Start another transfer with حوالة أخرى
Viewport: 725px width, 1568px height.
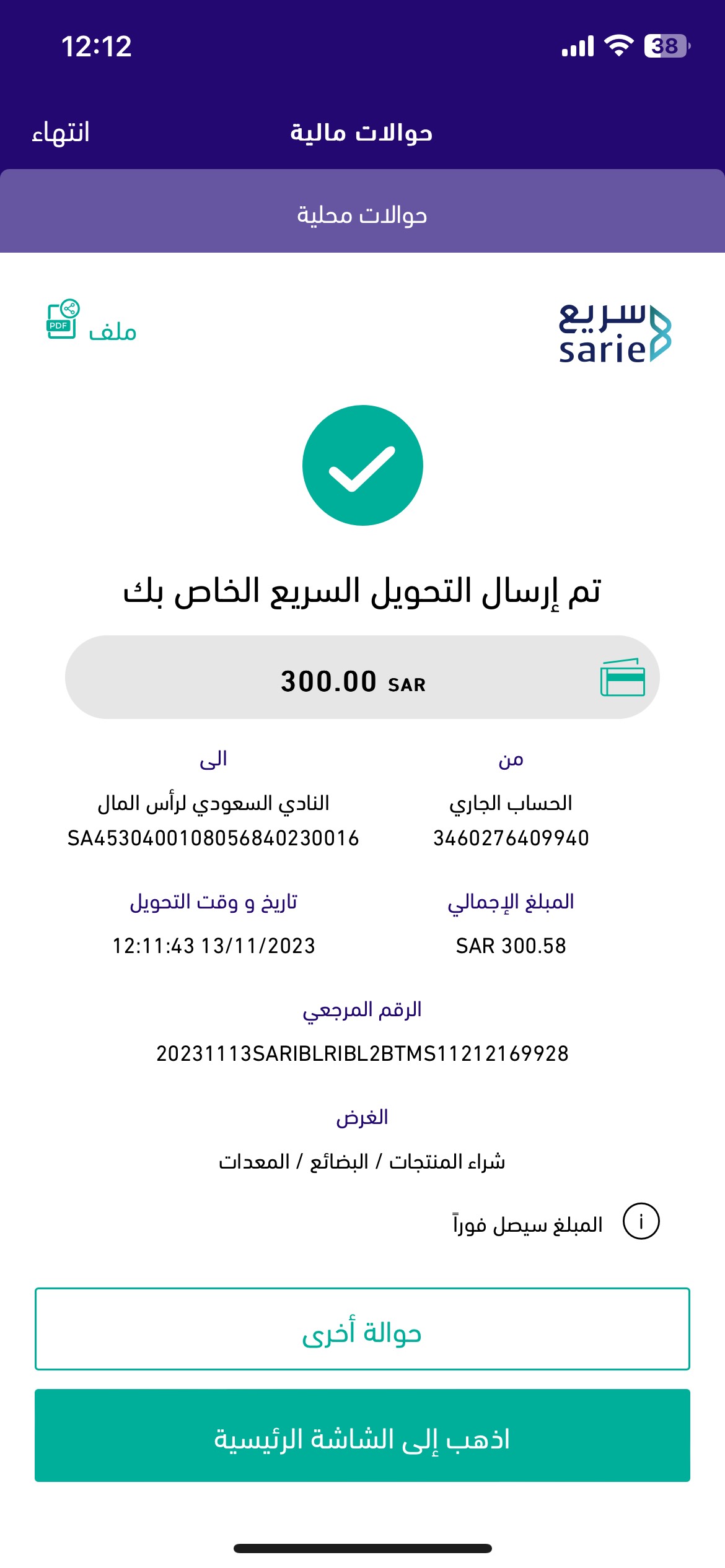coord(362,1329)
